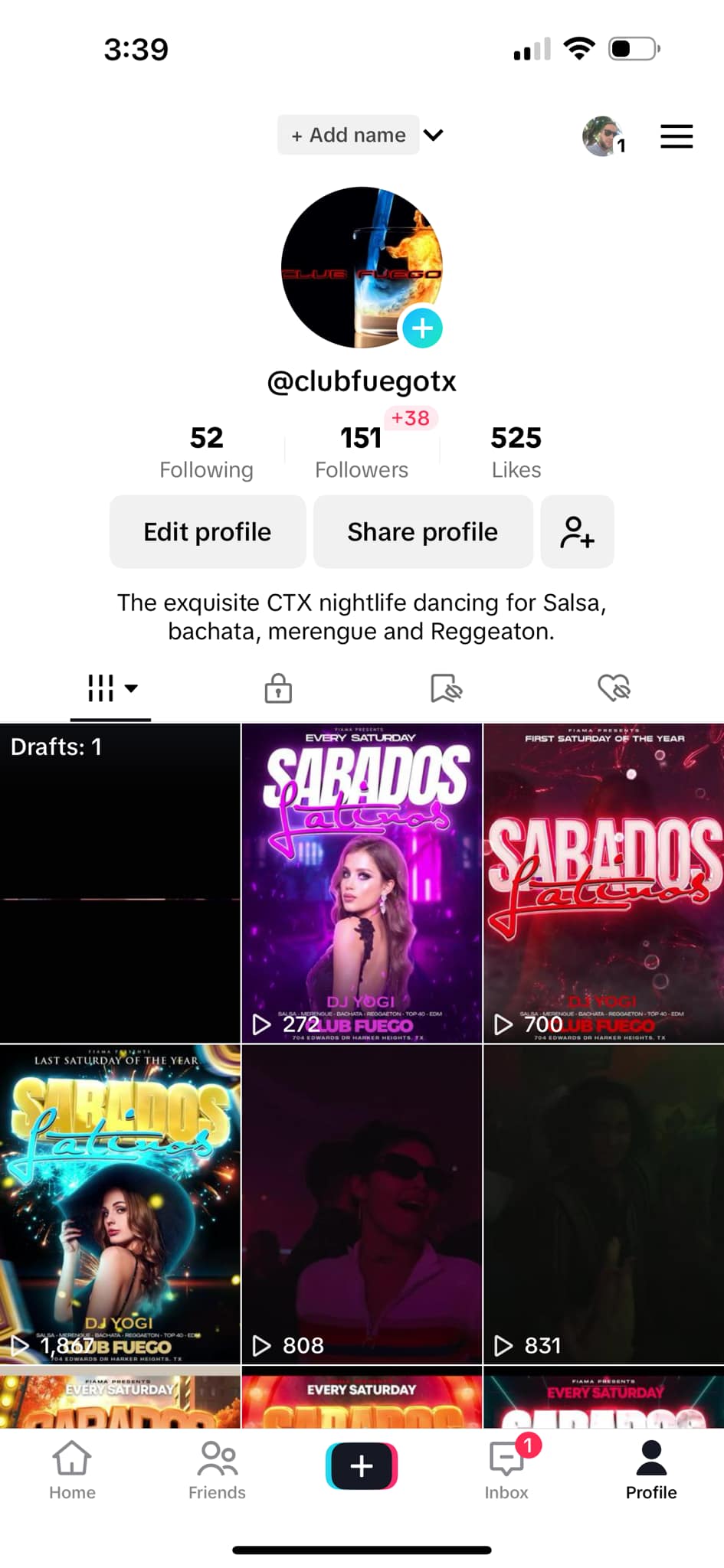View the 52 Following list
724x1568 pixels.
point(206,452)
